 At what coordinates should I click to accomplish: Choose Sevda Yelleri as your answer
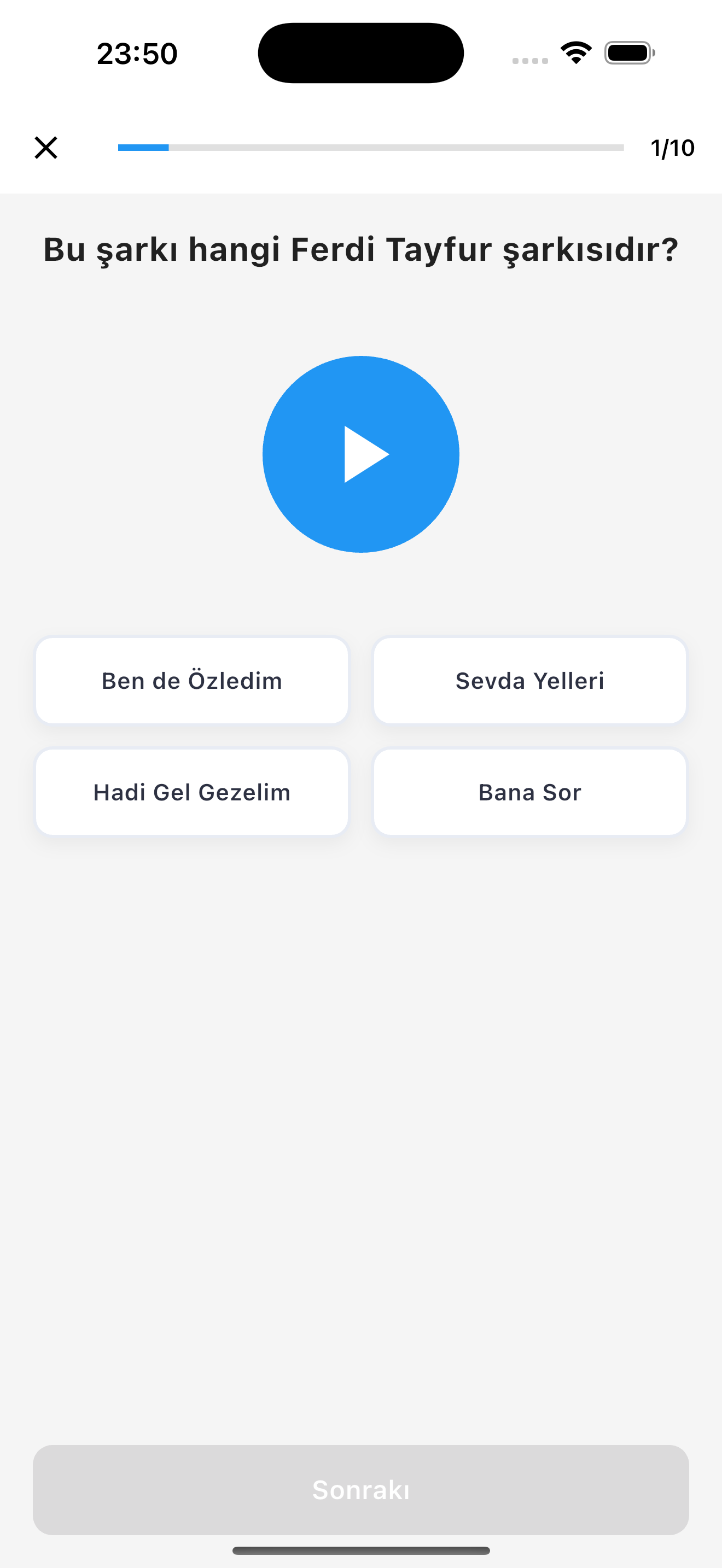coord(529,680)
